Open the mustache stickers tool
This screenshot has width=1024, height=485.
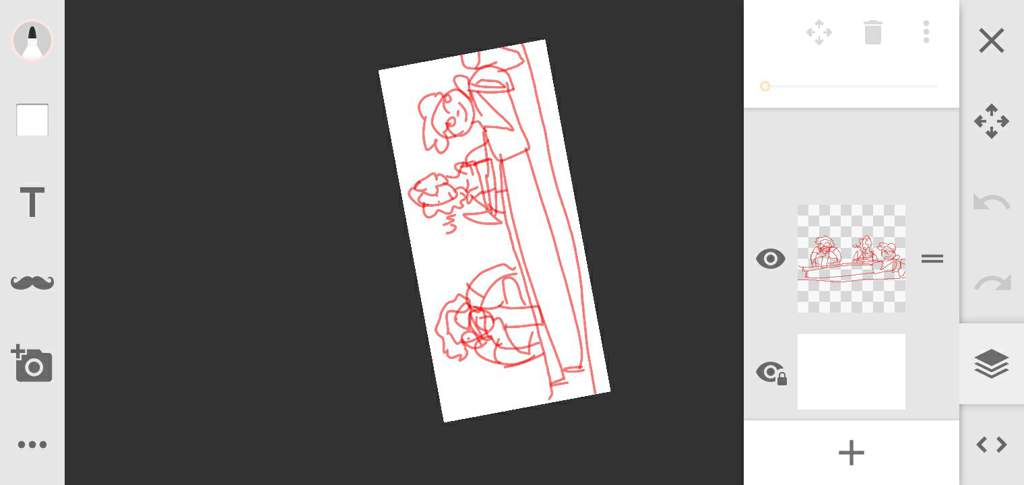point(32,283)
